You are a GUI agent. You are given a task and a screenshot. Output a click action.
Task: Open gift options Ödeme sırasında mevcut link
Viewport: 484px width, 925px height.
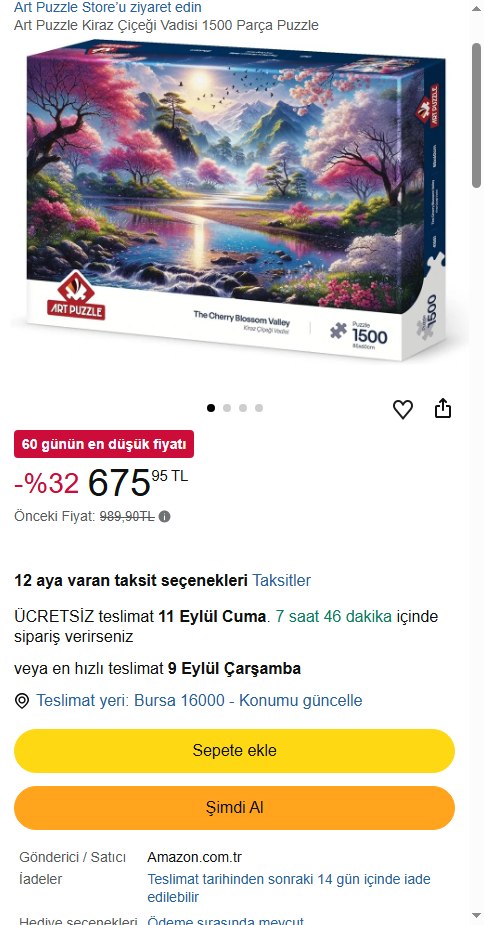pos(225,920)
